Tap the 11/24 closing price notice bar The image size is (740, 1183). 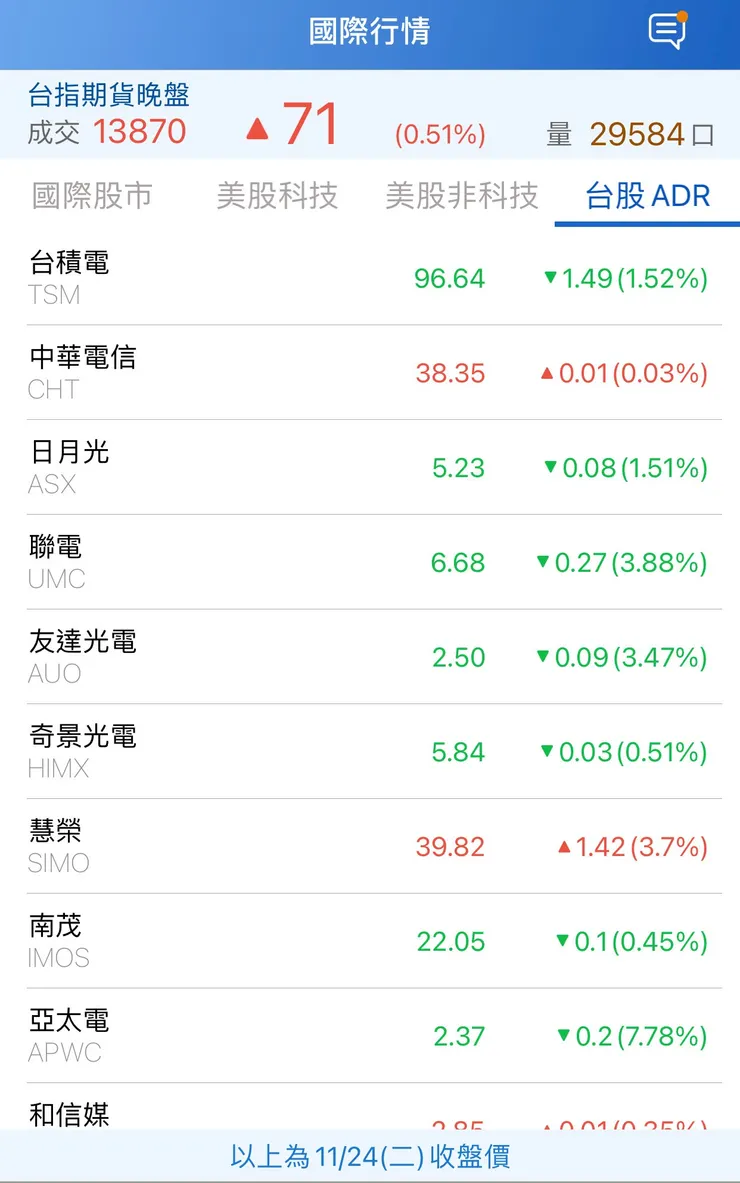point(370,1157)
